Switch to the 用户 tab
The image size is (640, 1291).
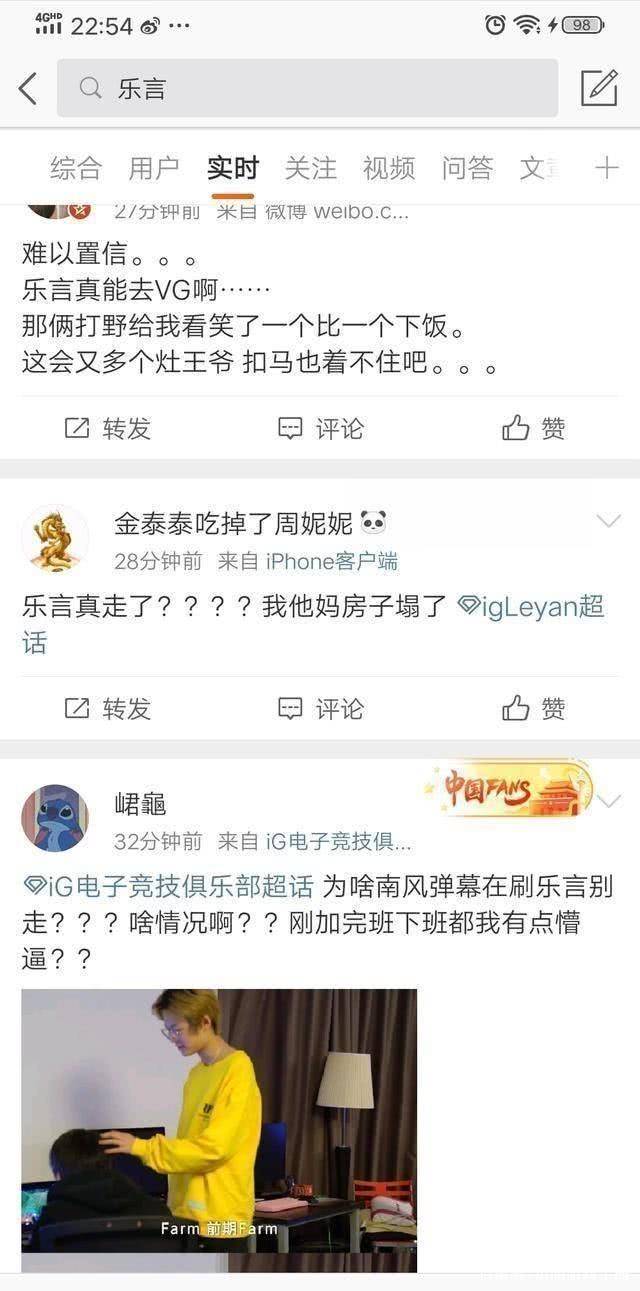[153, 168]
